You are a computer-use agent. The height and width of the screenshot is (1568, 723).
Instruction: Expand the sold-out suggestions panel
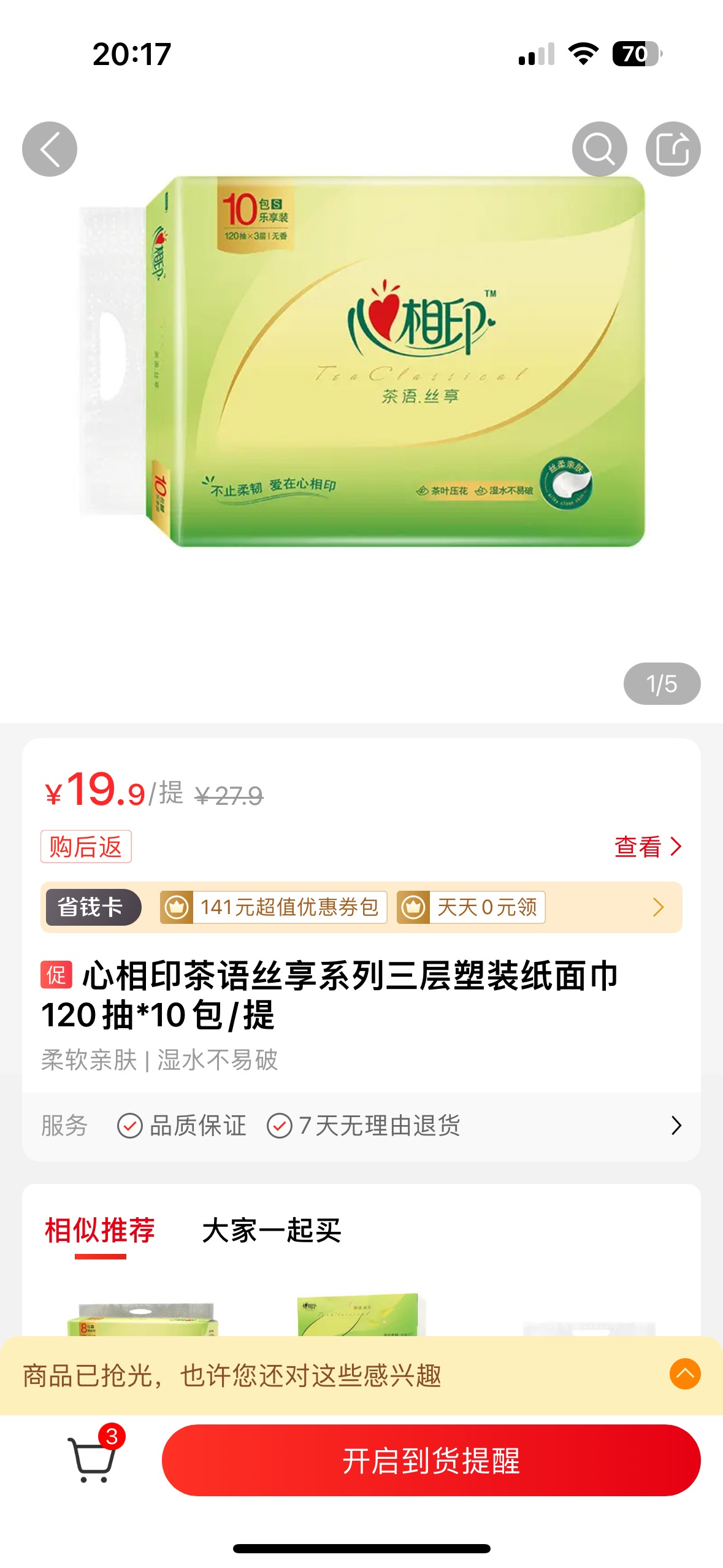[685, 1374]
